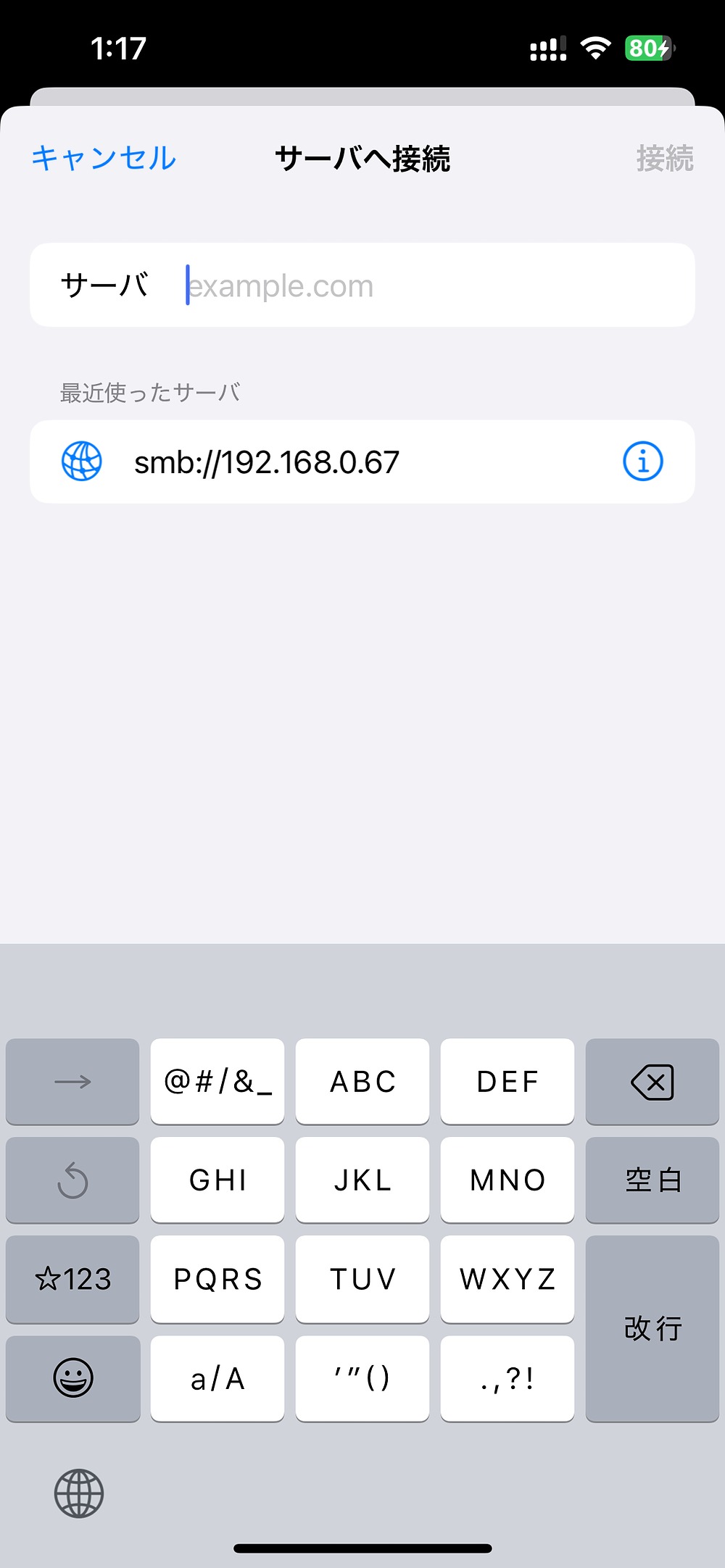Tap the backspace key
725x1568 pixels.
[652, 1082]
